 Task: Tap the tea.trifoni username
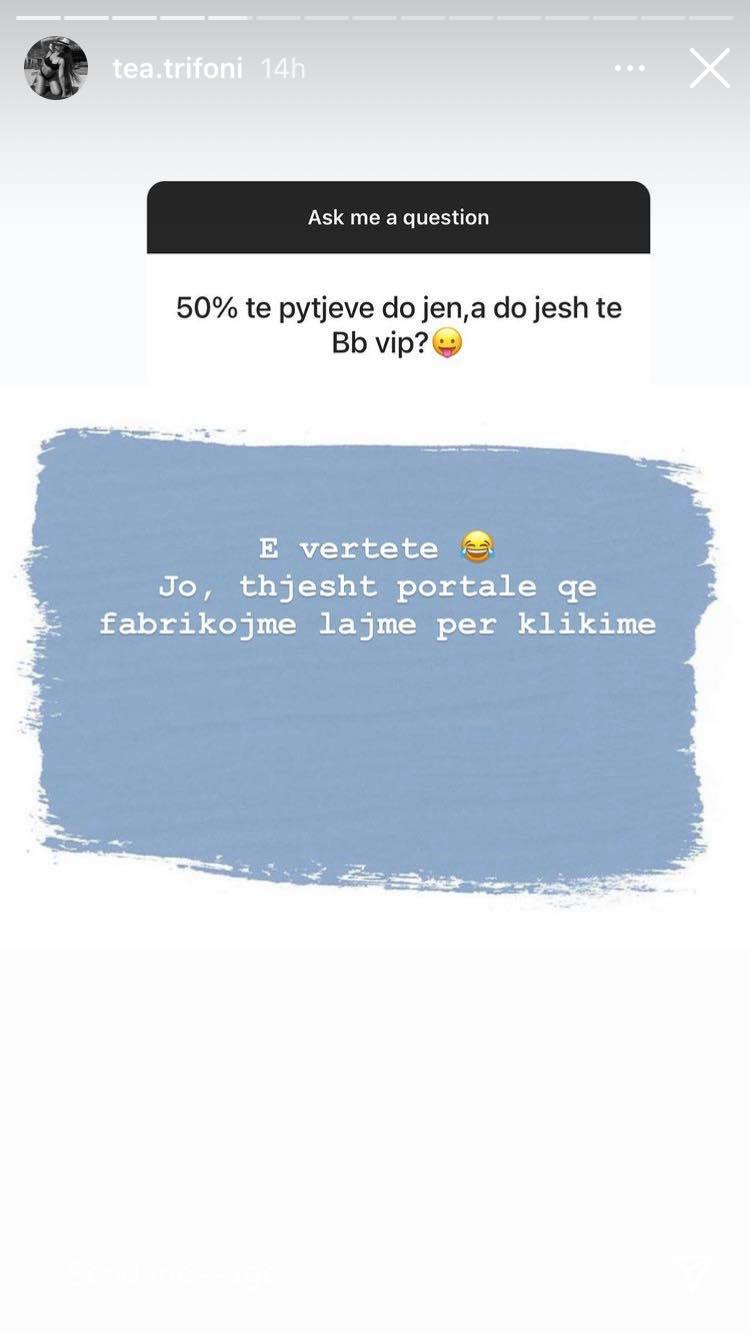coord(177,69)
